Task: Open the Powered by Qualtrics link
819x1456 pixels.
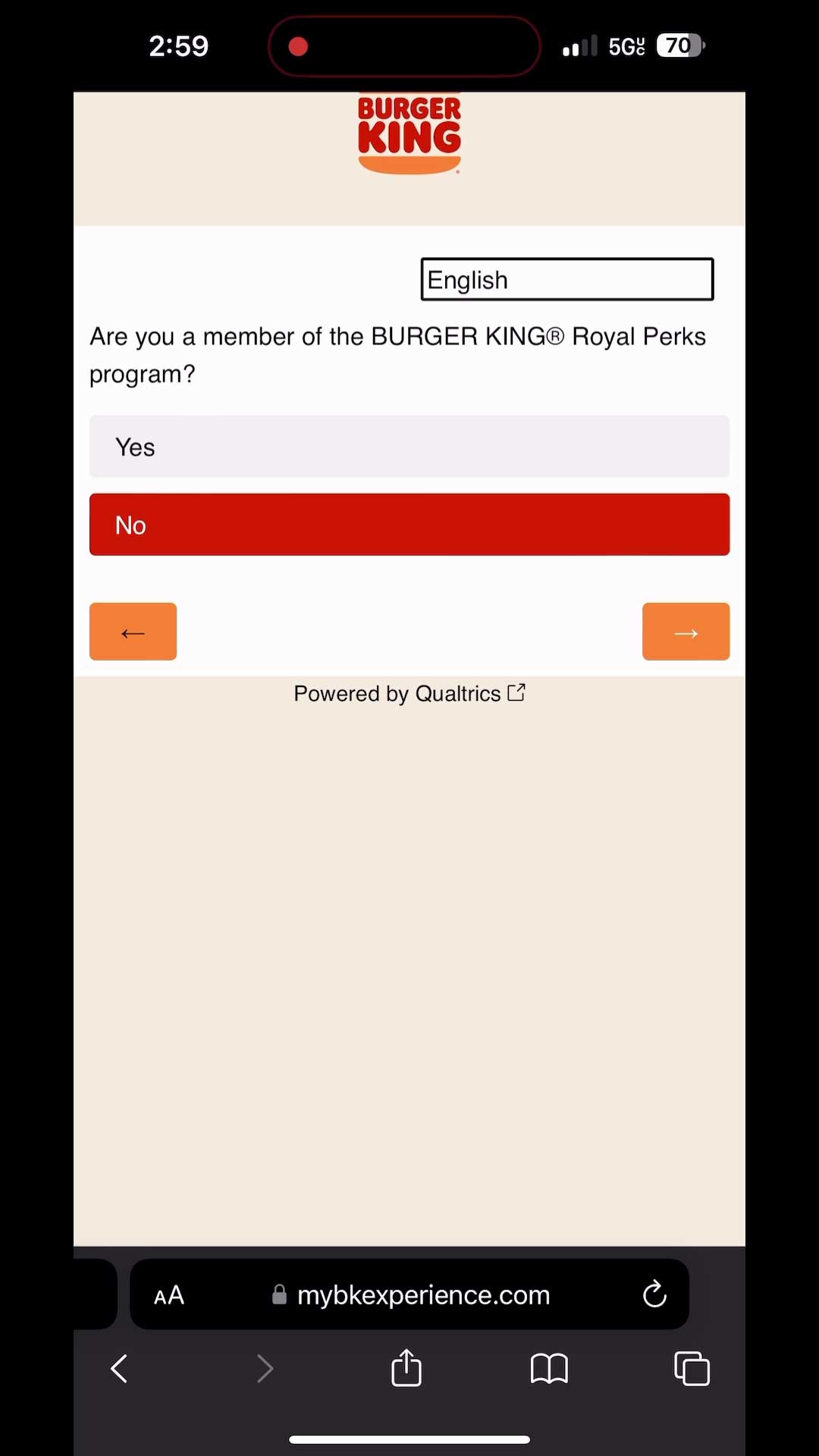Action: point(409,694)
